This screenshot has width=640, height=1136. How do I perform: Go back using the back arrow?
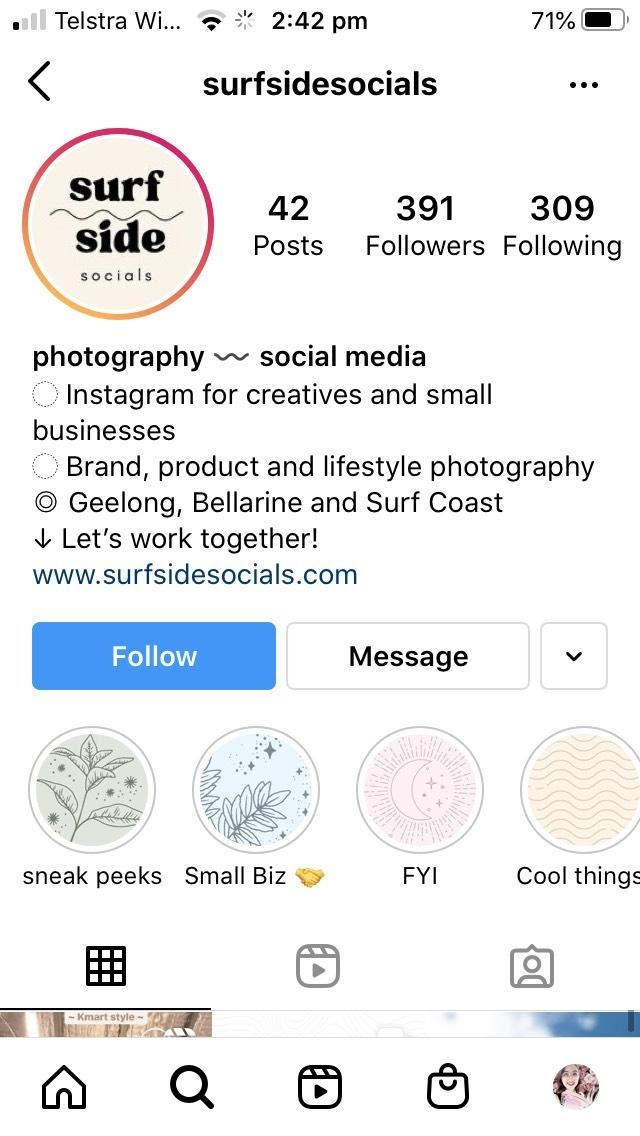(40, 82)
